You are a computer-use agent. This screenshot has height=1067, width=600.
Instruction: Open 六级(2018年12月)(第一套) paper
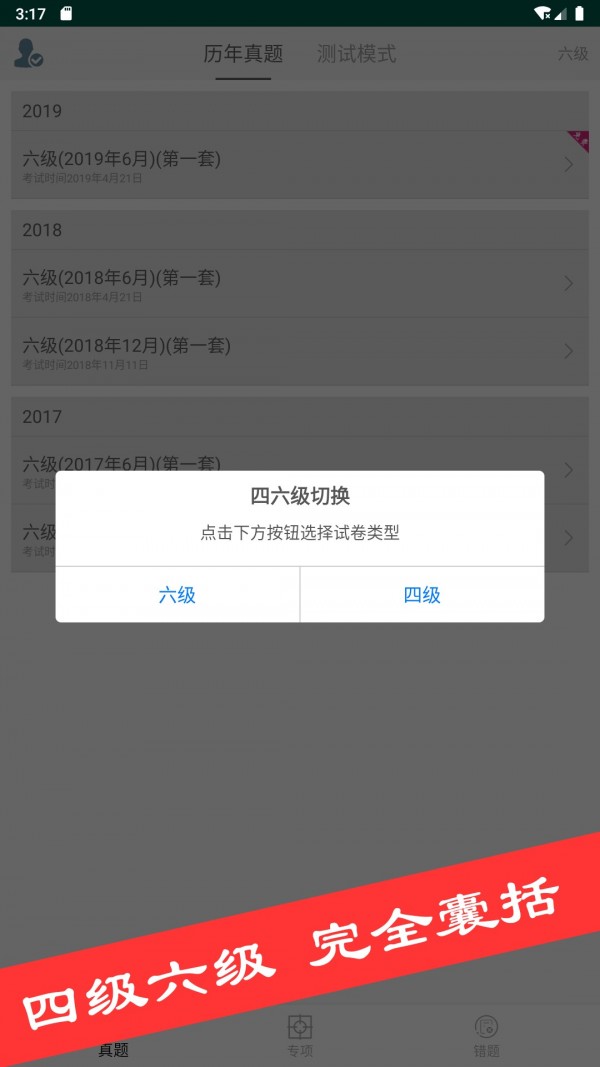pyautogui.click(x=300, y=351)
